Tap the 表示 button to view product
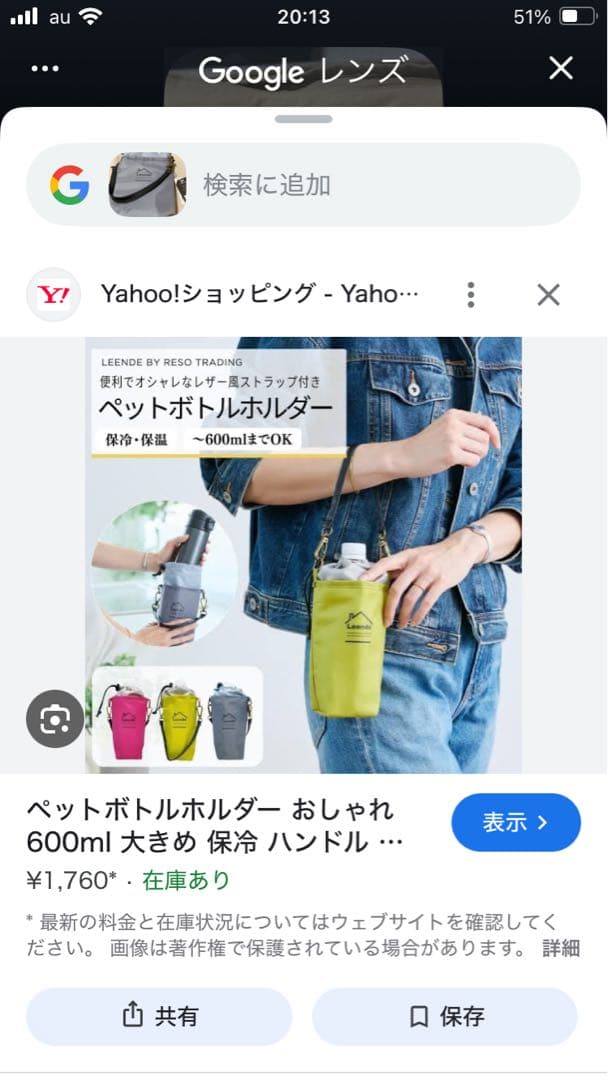 516,822
